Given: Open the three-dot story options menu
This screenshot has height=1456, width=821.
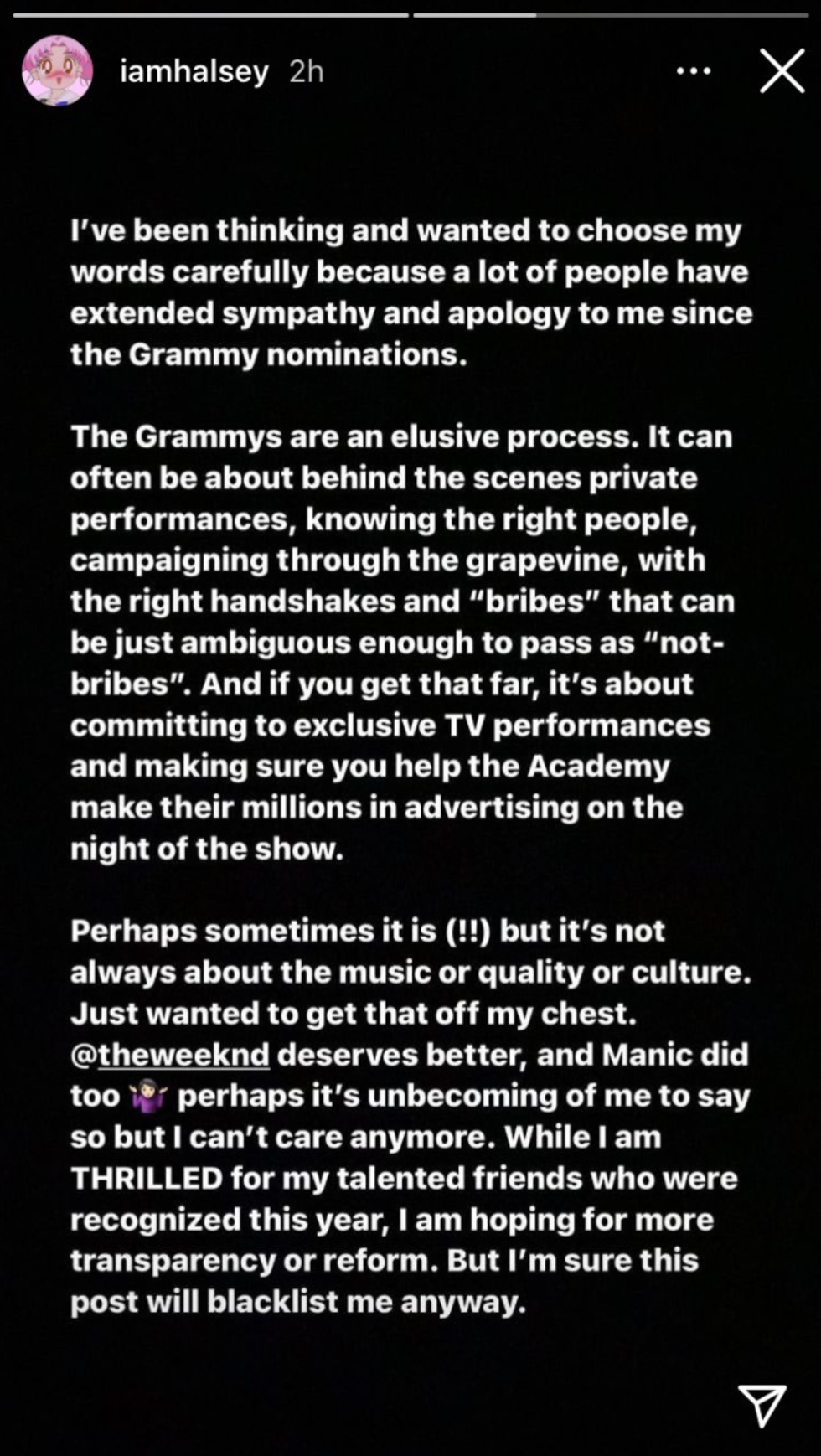Looking at the screenshot, I should (x=694, y=71).
